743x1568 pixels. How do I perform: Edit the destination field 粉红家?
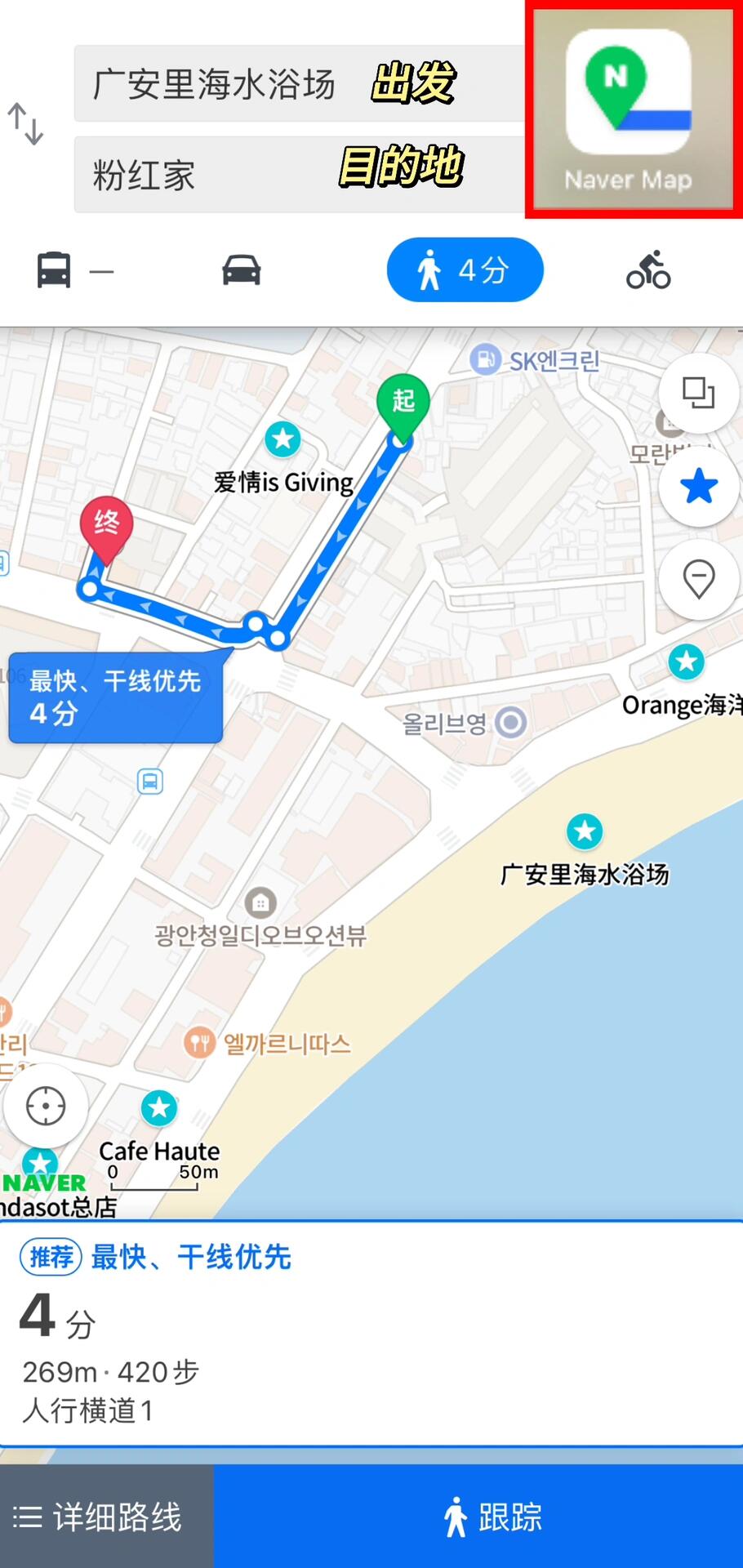299,175
